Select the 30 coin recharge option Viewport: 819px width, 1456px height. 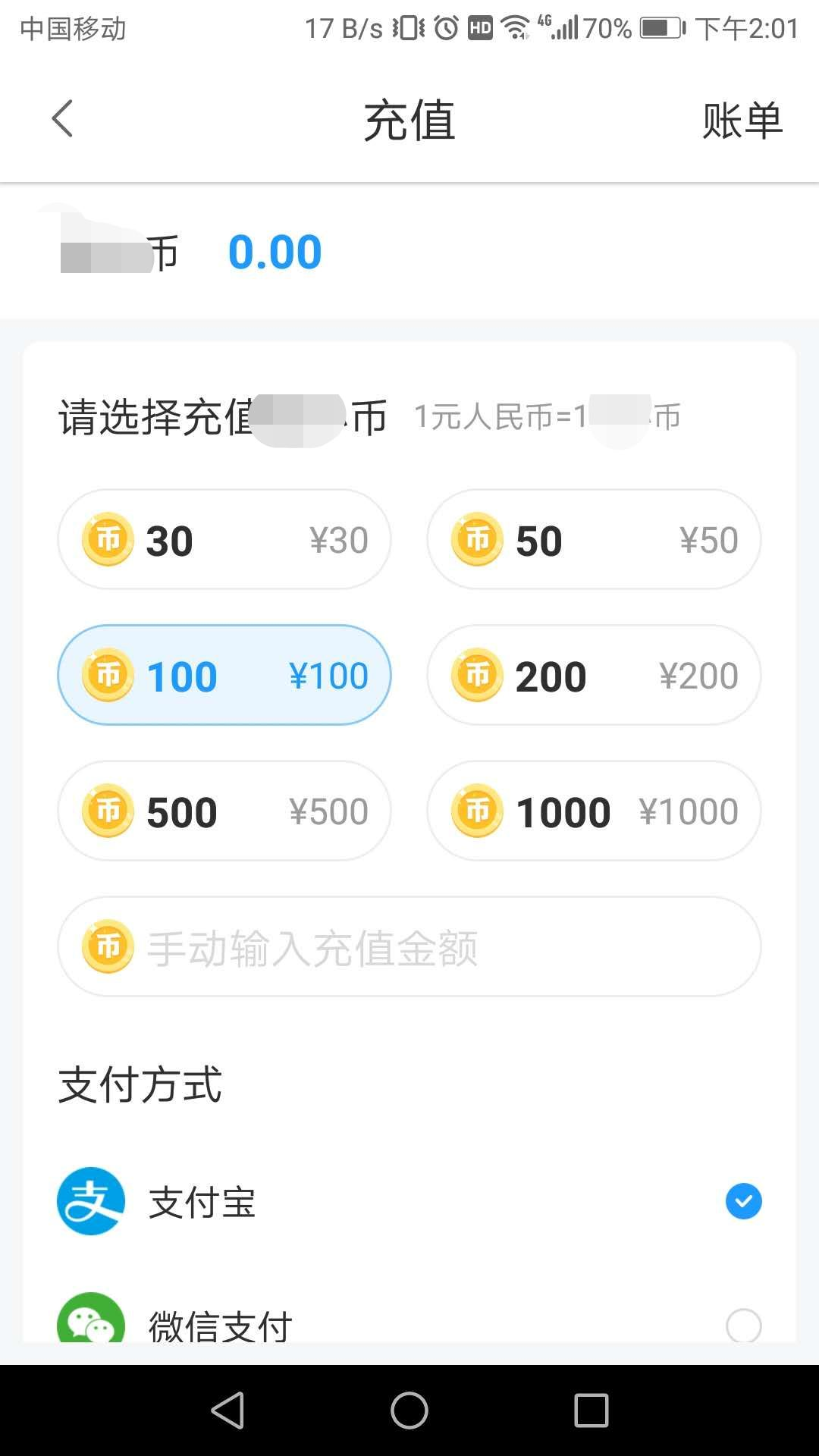click(224, 540)
